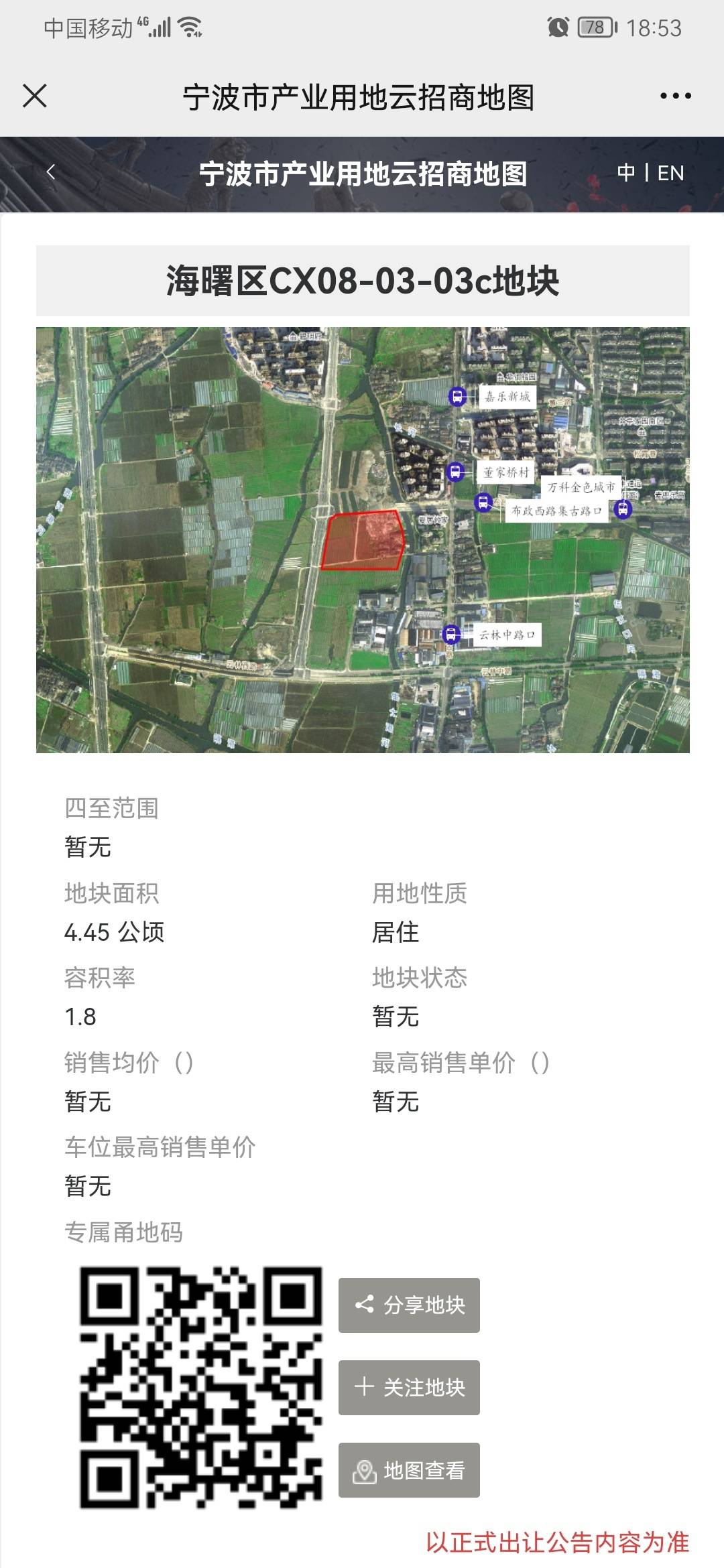Open the three-dot overflow menu

coord(675,96)
